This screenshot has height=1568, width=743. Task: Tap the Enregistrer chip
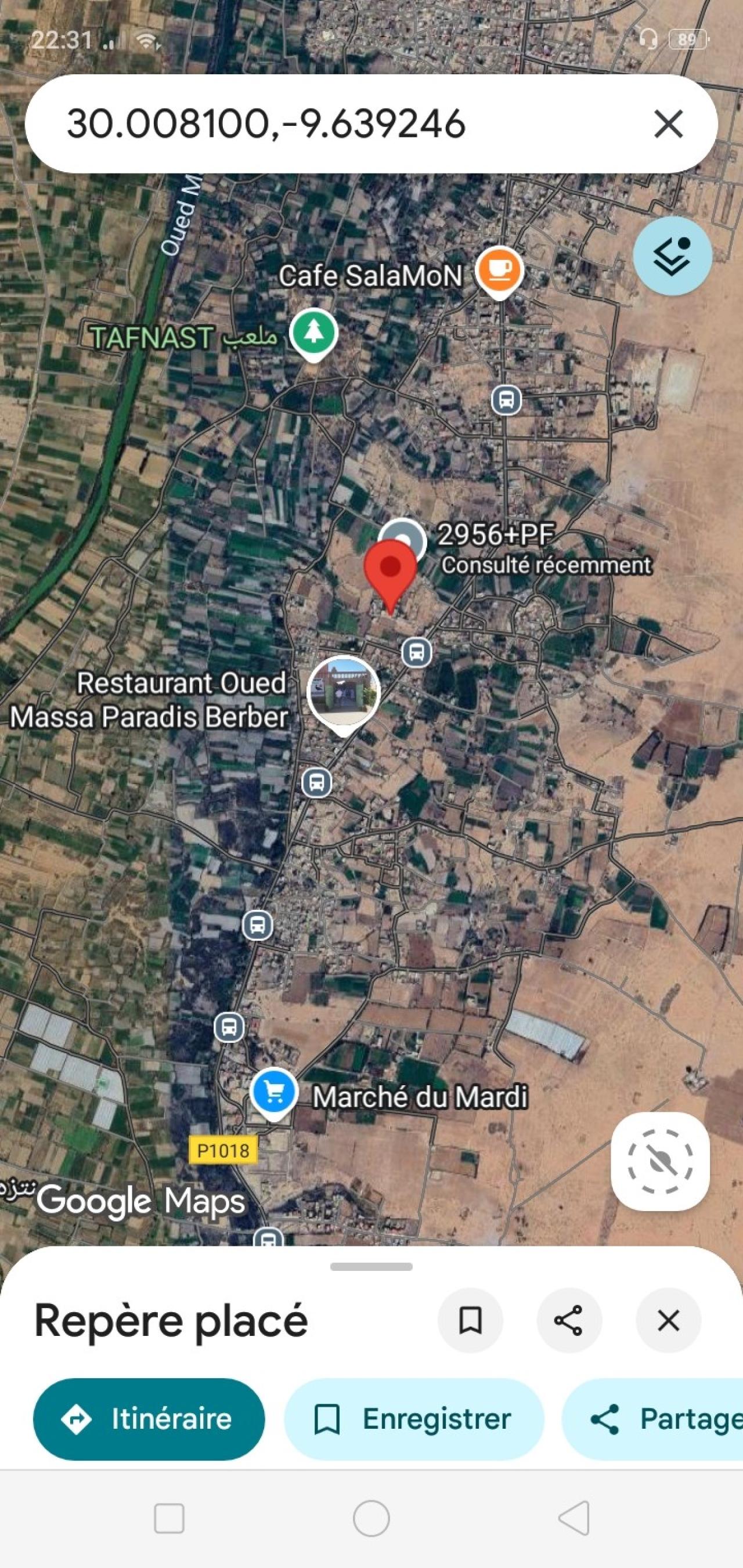pyautogui.click(x=413, y=1419)
